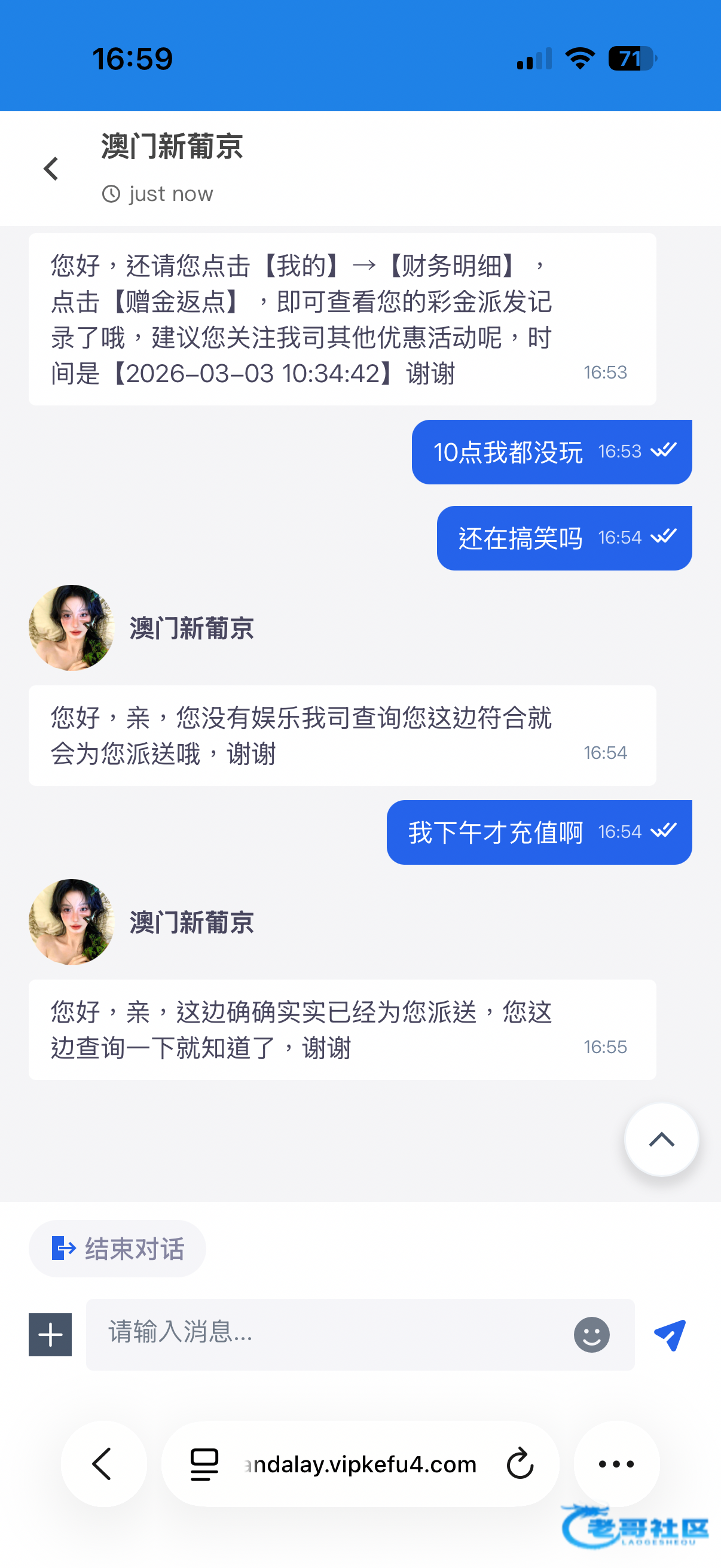The height and width of the screenshot is (1568, 721).
Task: Send the message with the paper plane
Action: (x=670, y=1334)
